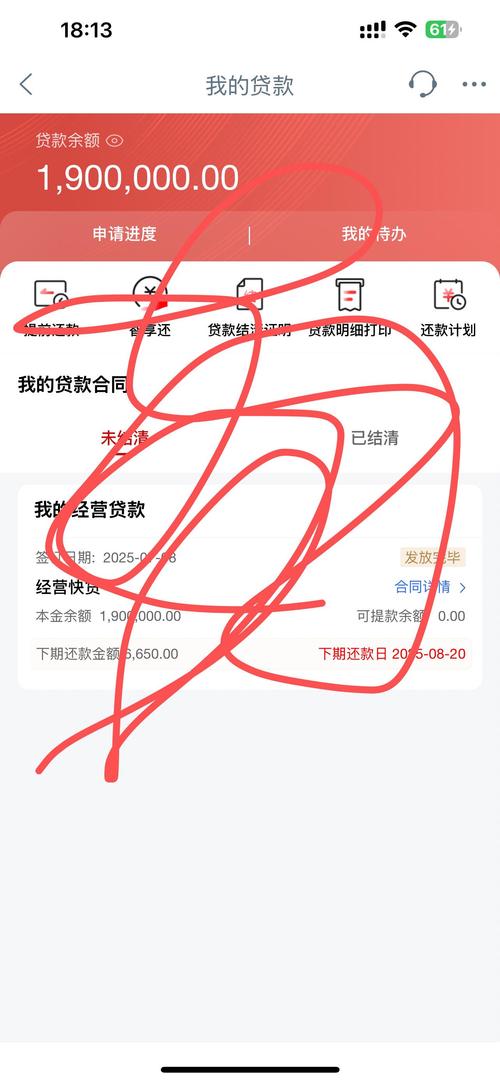This screenshot has width=500, height=1082.
Task: Open 合同详情 contract details link
Action: [430, 587]
